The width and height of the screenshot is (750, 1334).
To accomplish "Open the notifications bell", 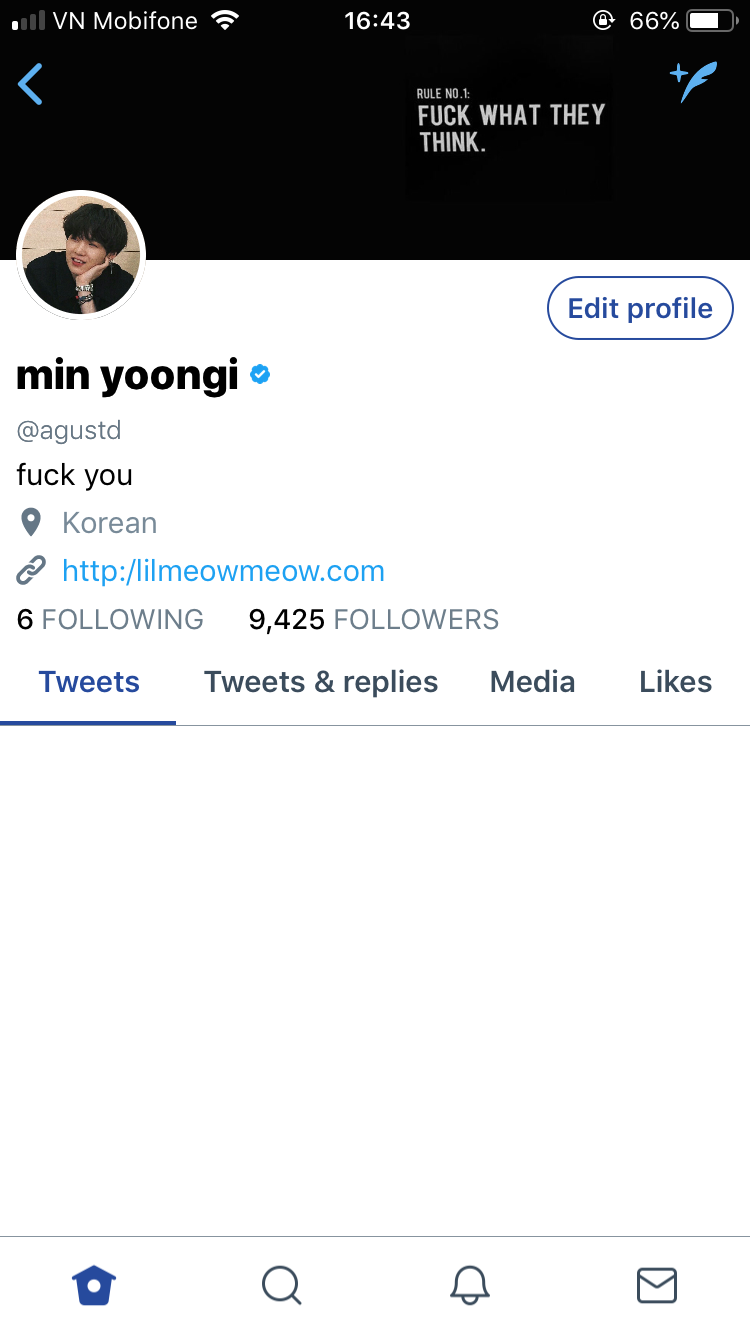I will [469, 1284].
